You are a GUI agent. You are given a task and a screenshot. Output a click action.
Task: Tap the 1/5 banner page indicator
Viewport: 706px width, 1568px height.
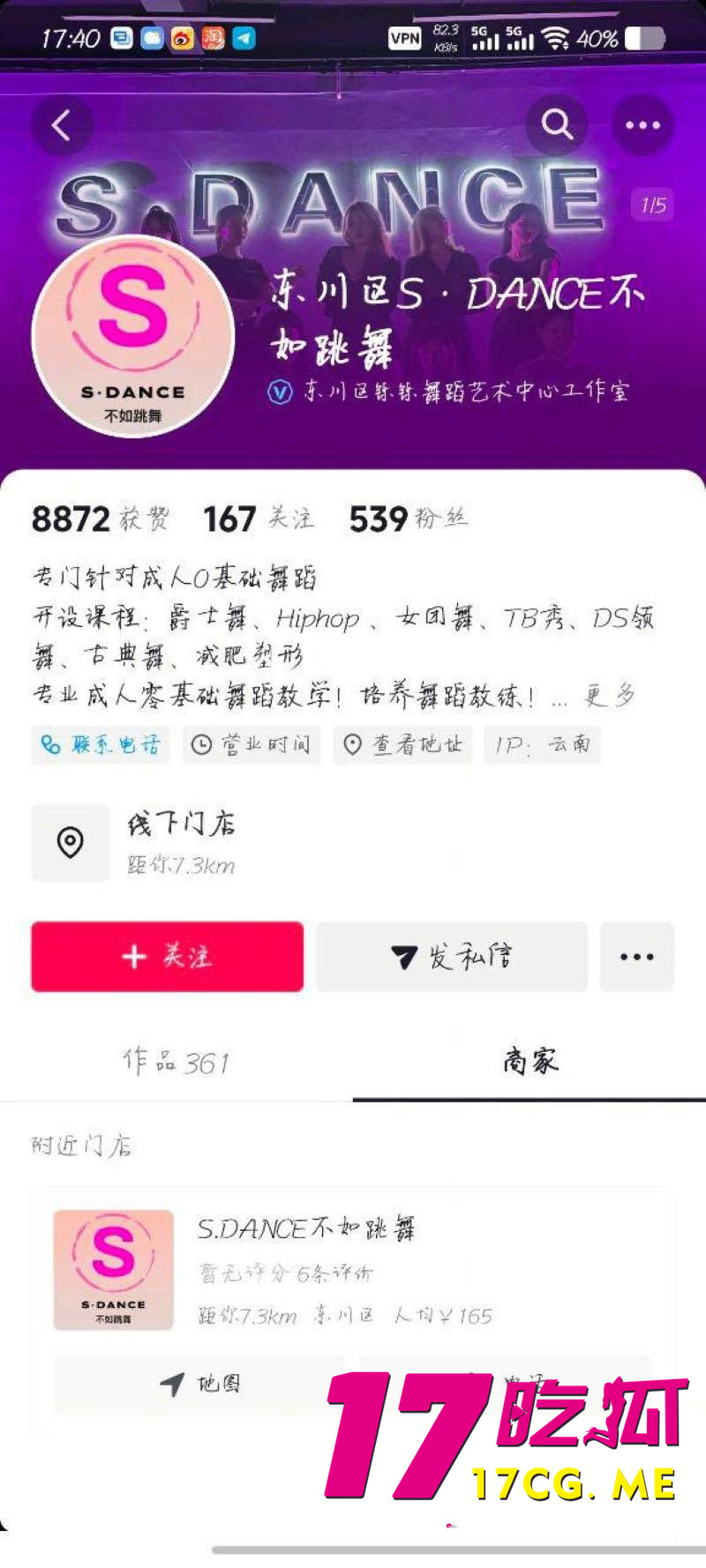(651, 205)
